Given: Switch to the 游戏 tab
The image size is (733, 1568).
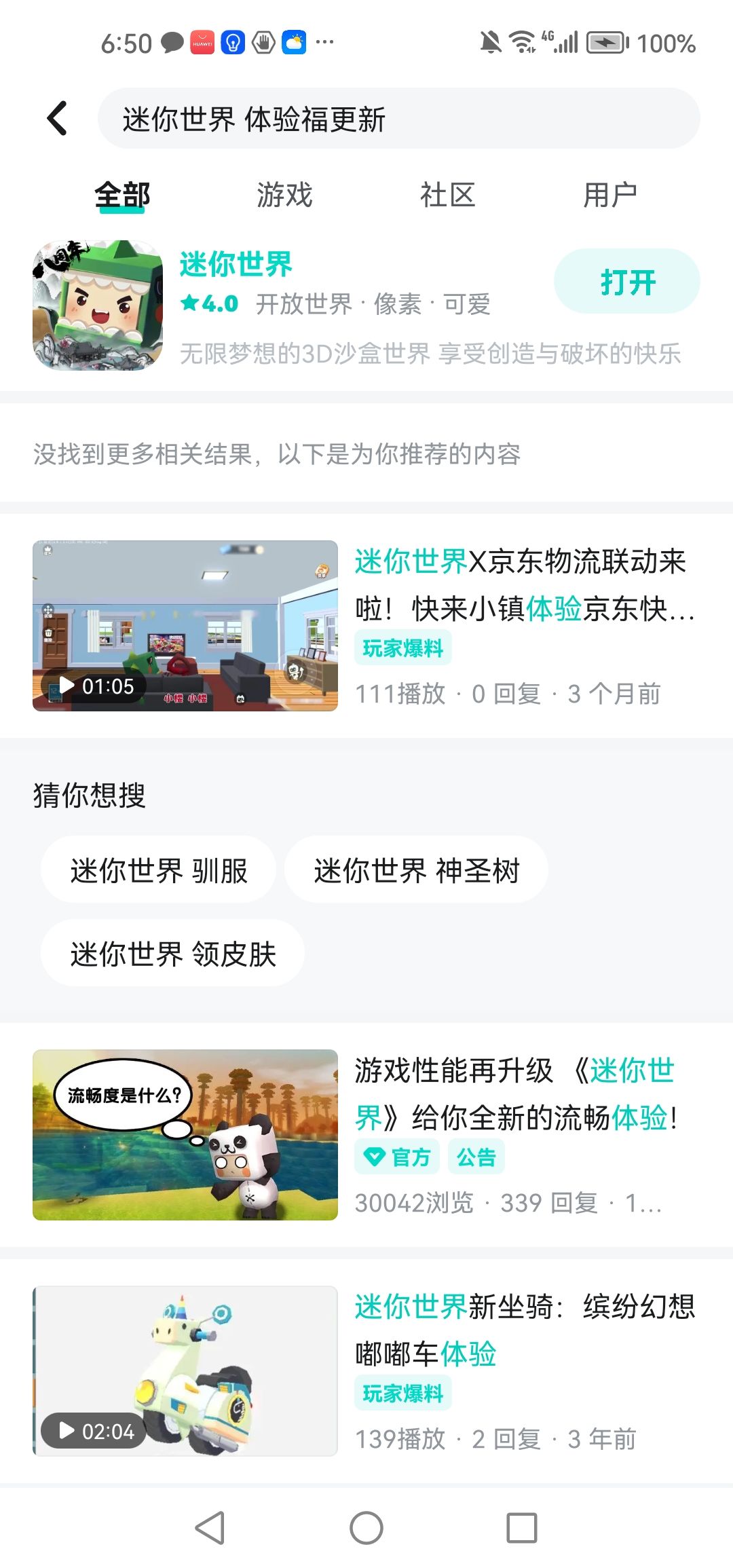Looking at the screenshot, I should coord(284,195).
